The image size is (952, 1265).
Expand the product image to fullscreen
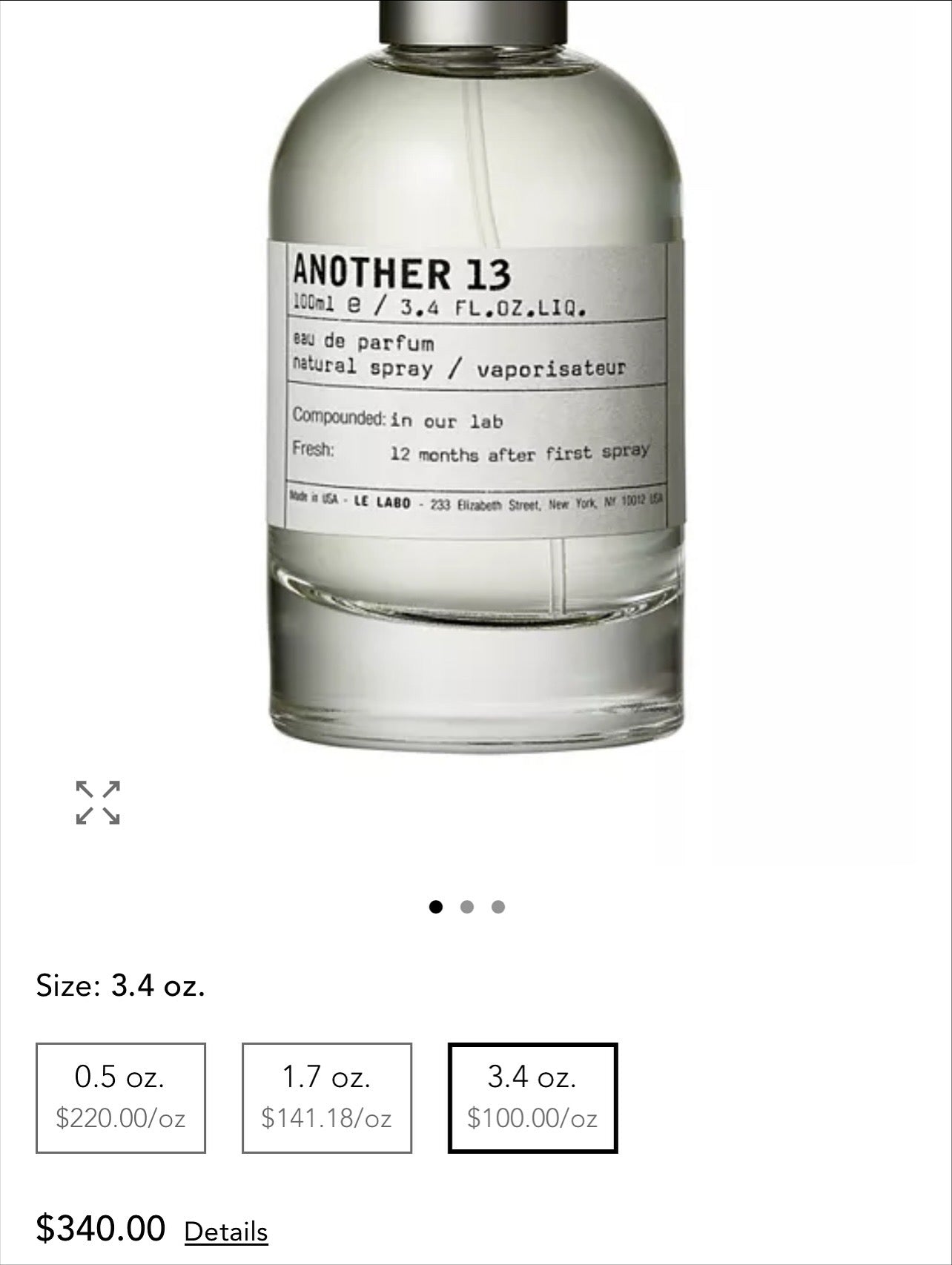coord(98,802)
